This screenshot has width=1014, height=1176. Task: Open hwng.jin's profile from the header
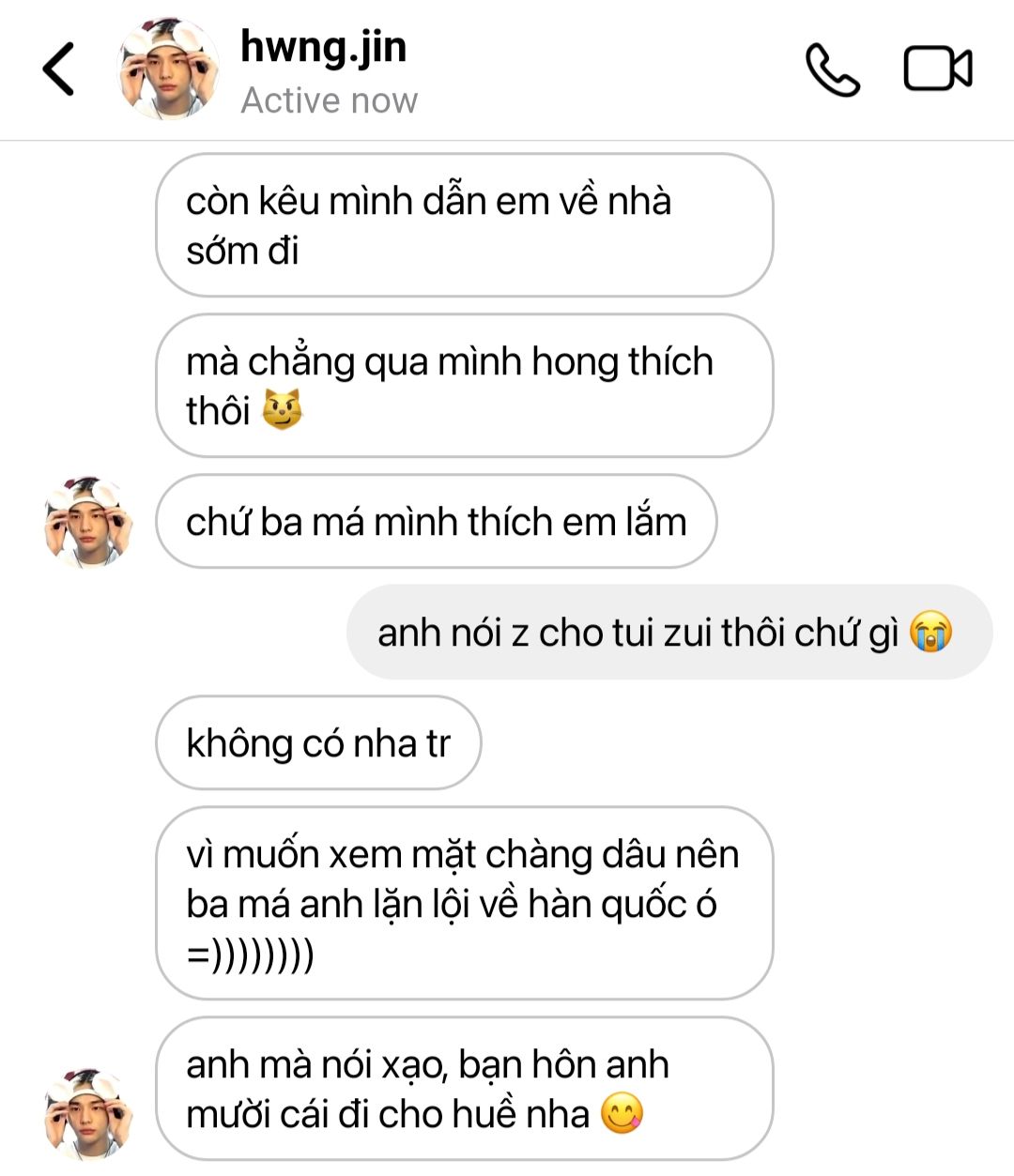[x=323, y=47]
